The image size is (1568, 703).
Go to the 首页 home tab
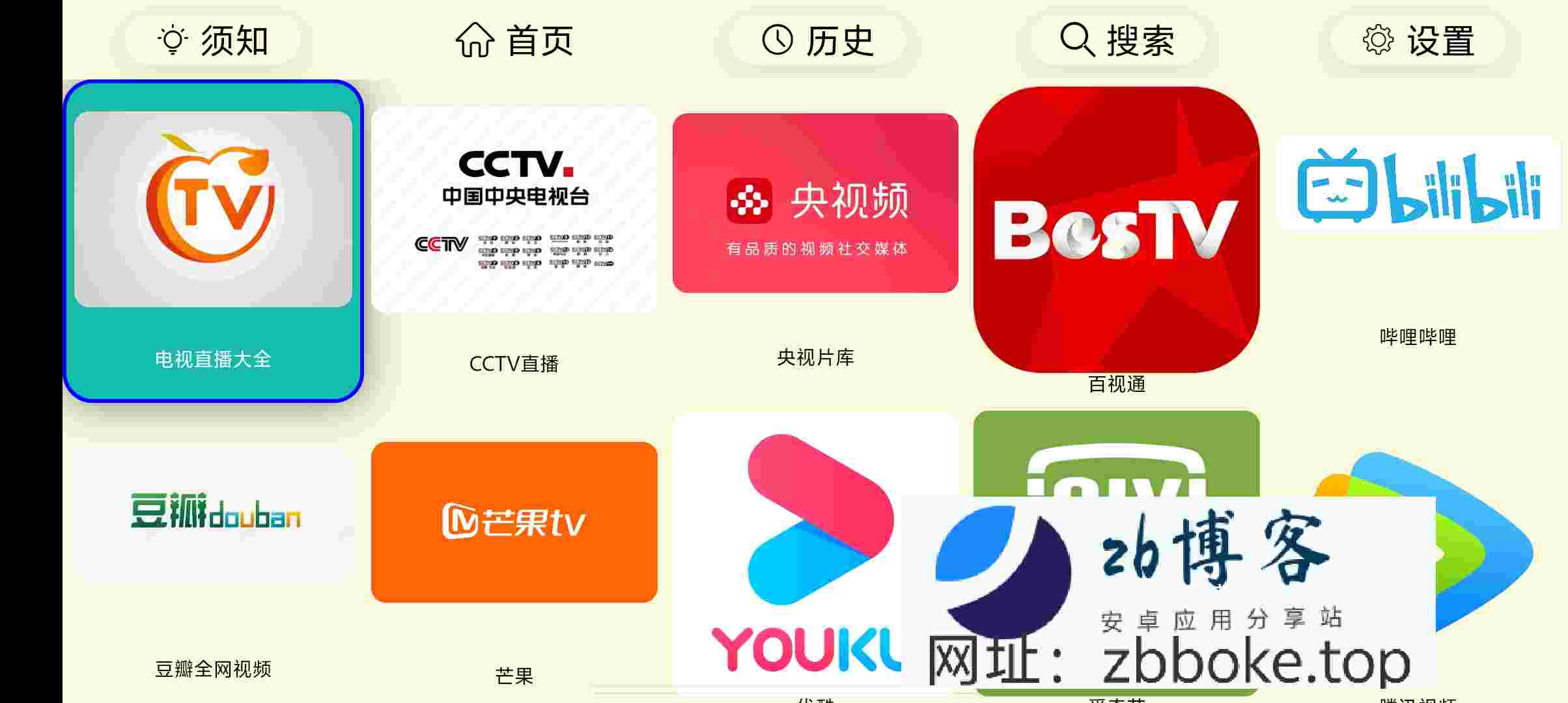point(514,40)
